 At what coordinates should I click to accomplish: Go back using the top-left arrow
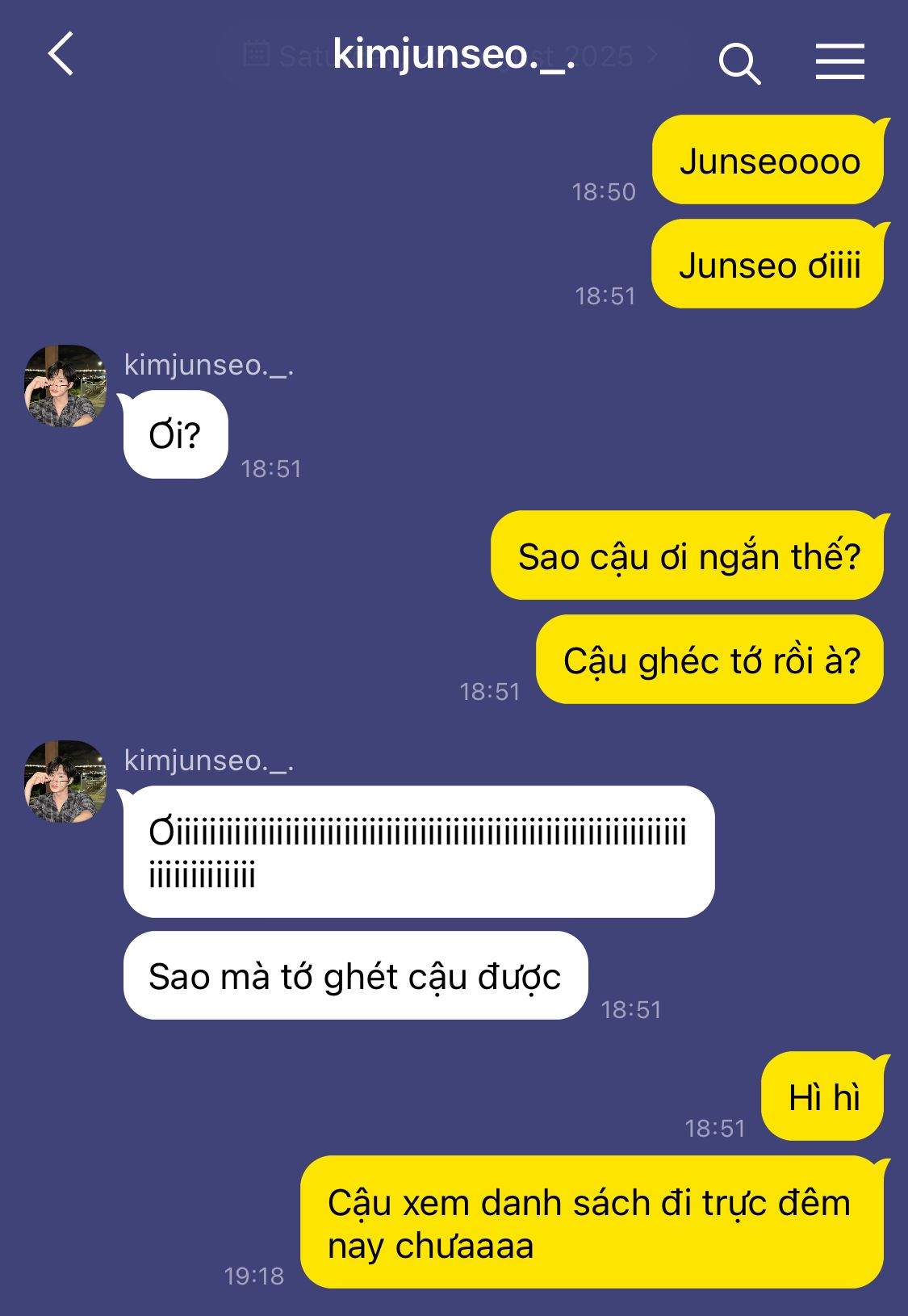61,54
